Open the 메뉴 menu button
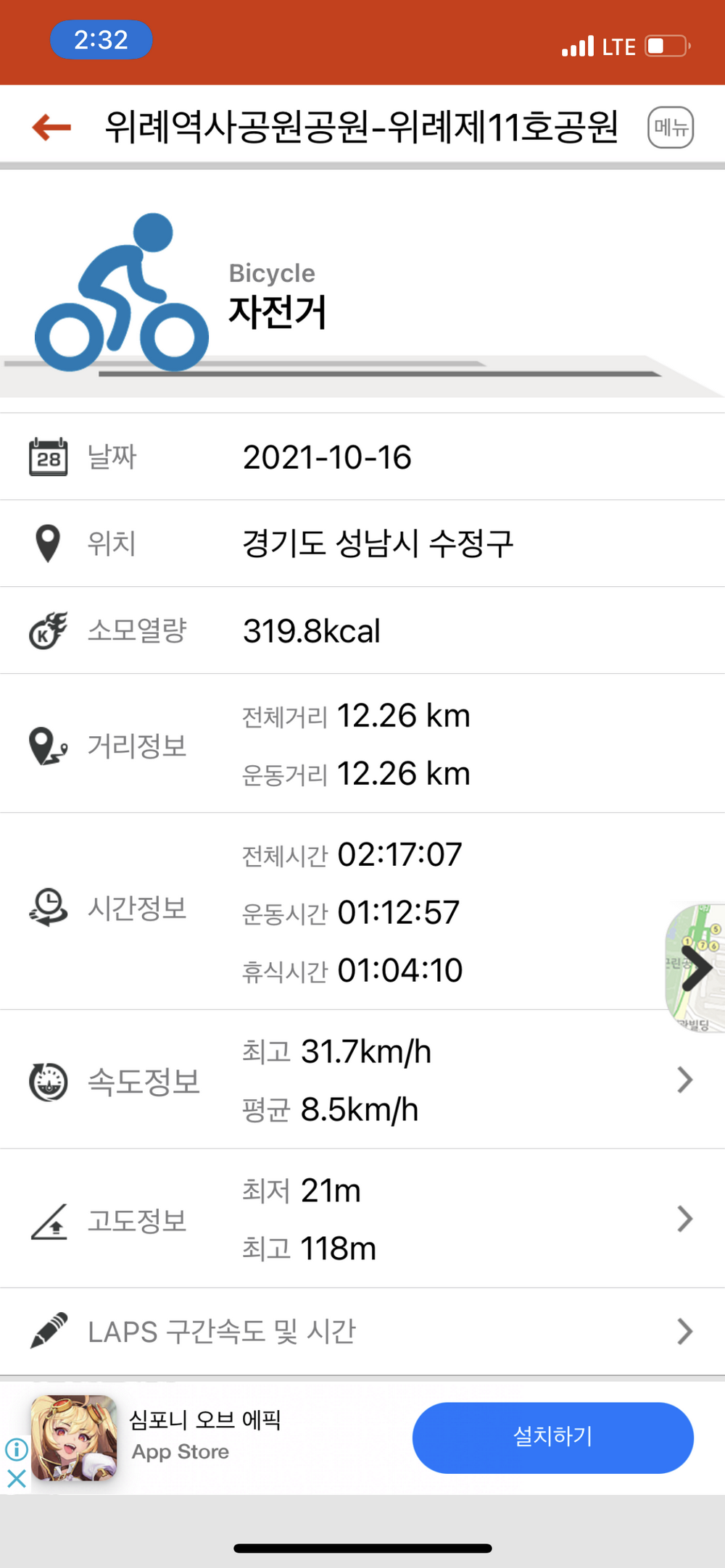The image size is (725, 1568). click(x=670, y=128)
